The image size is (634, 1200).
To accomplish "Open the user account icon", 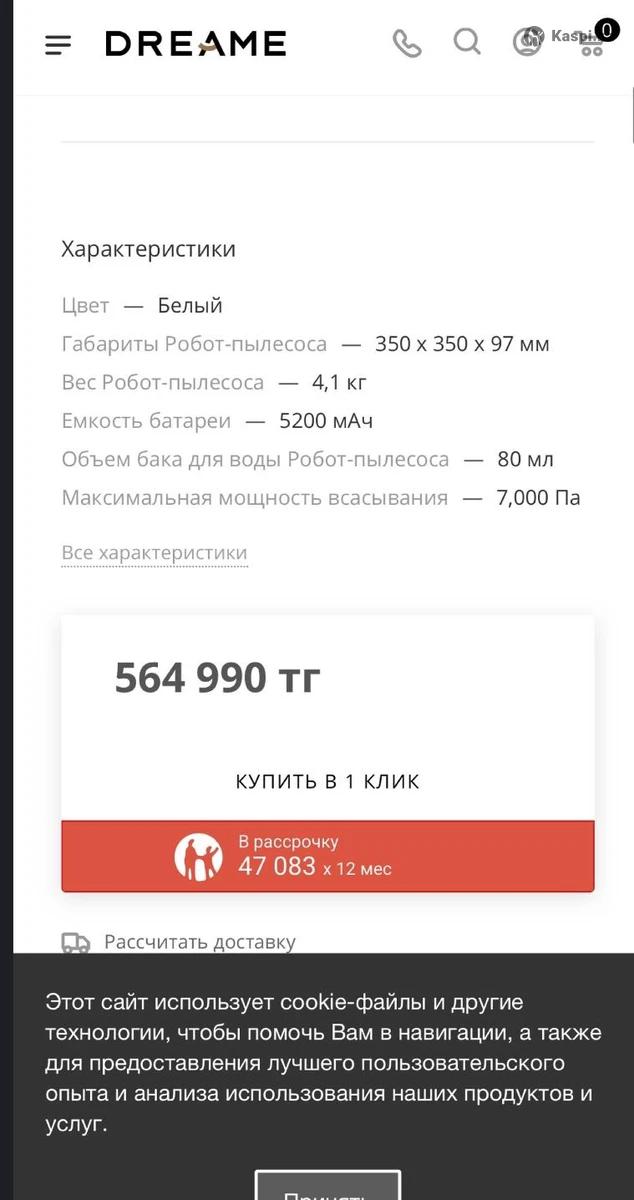I will pos(526,42).
